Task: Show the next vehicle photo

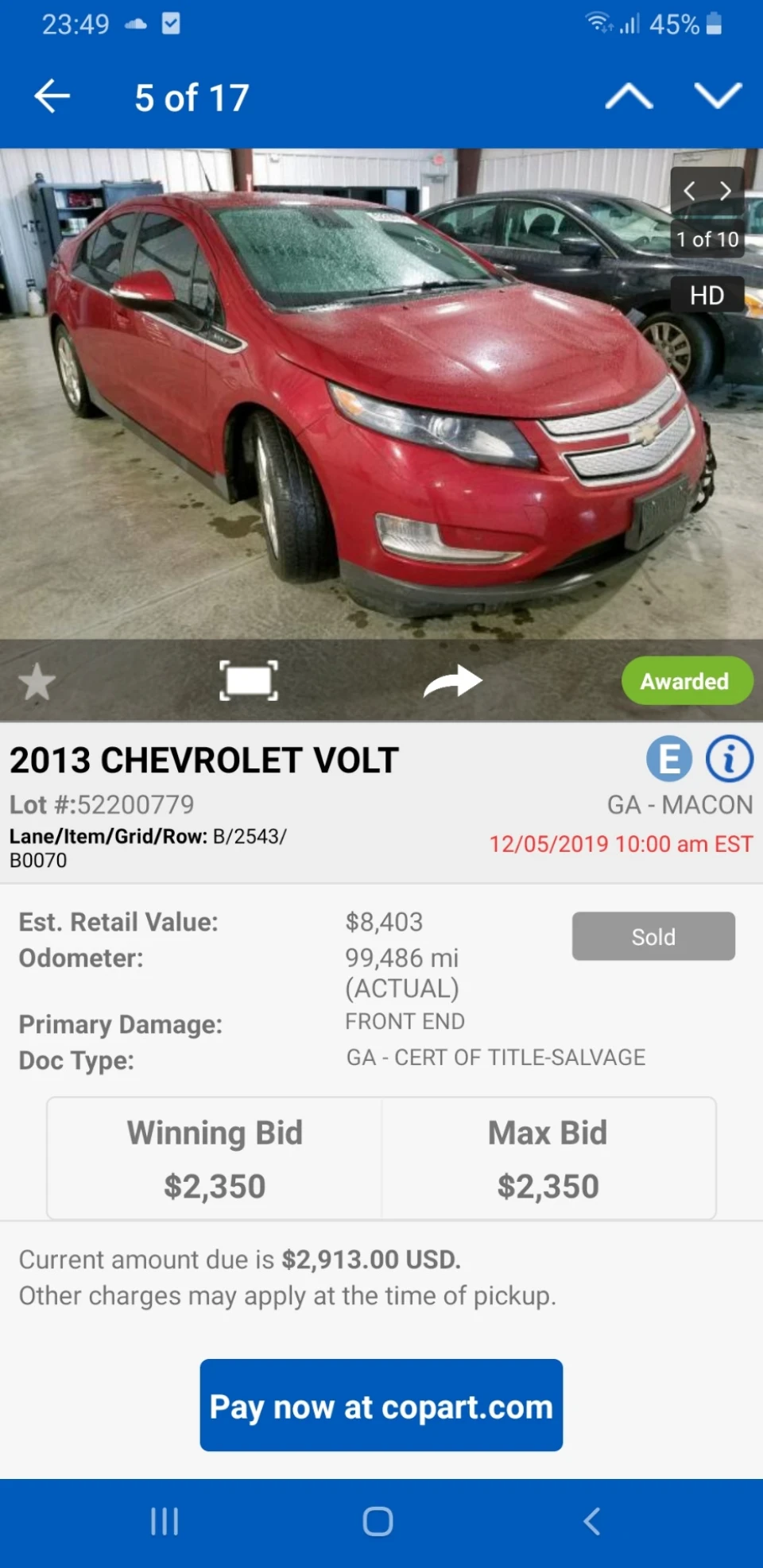Action: (x=725, y=191)
